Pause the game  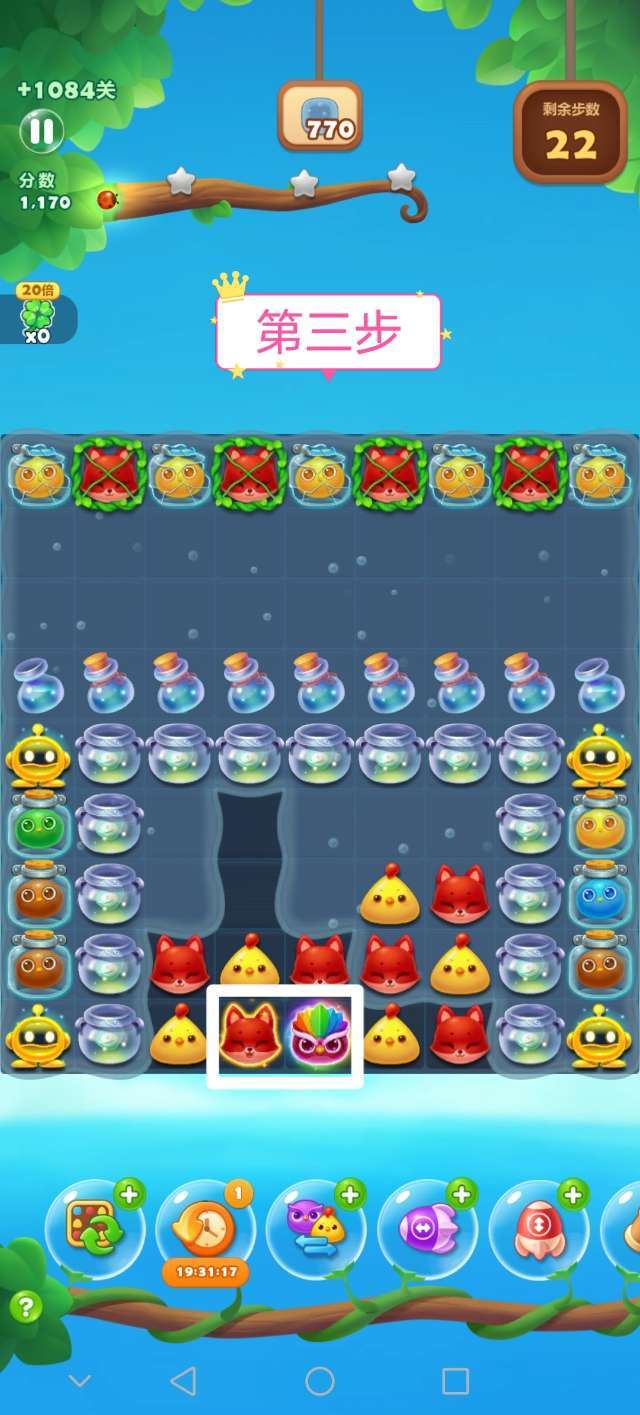pyautogui.click(x=41, y=131)
